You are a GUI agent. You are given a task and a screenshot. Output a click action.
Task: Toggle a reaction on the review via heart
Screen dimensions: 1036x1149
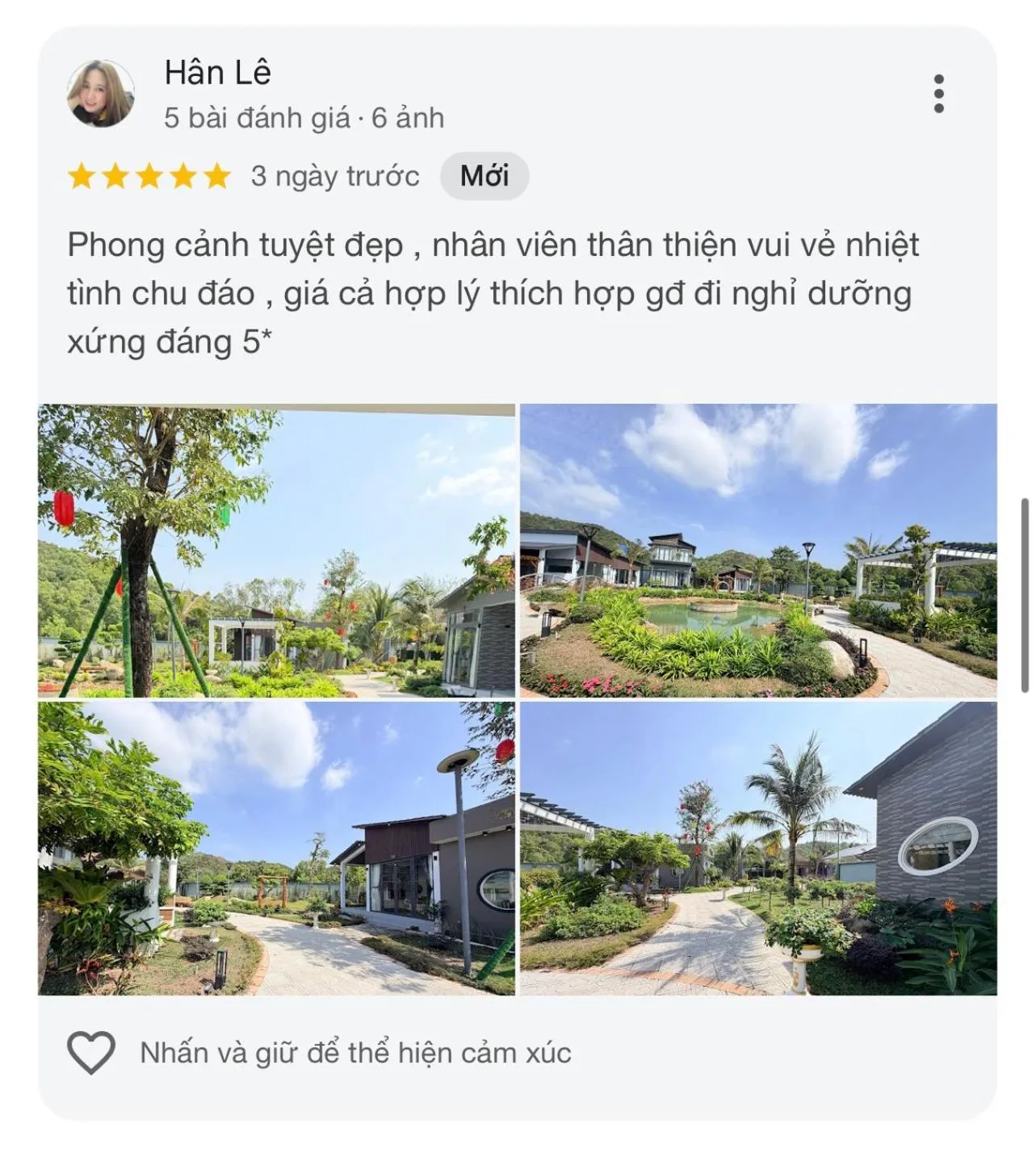pos(91,1052)
